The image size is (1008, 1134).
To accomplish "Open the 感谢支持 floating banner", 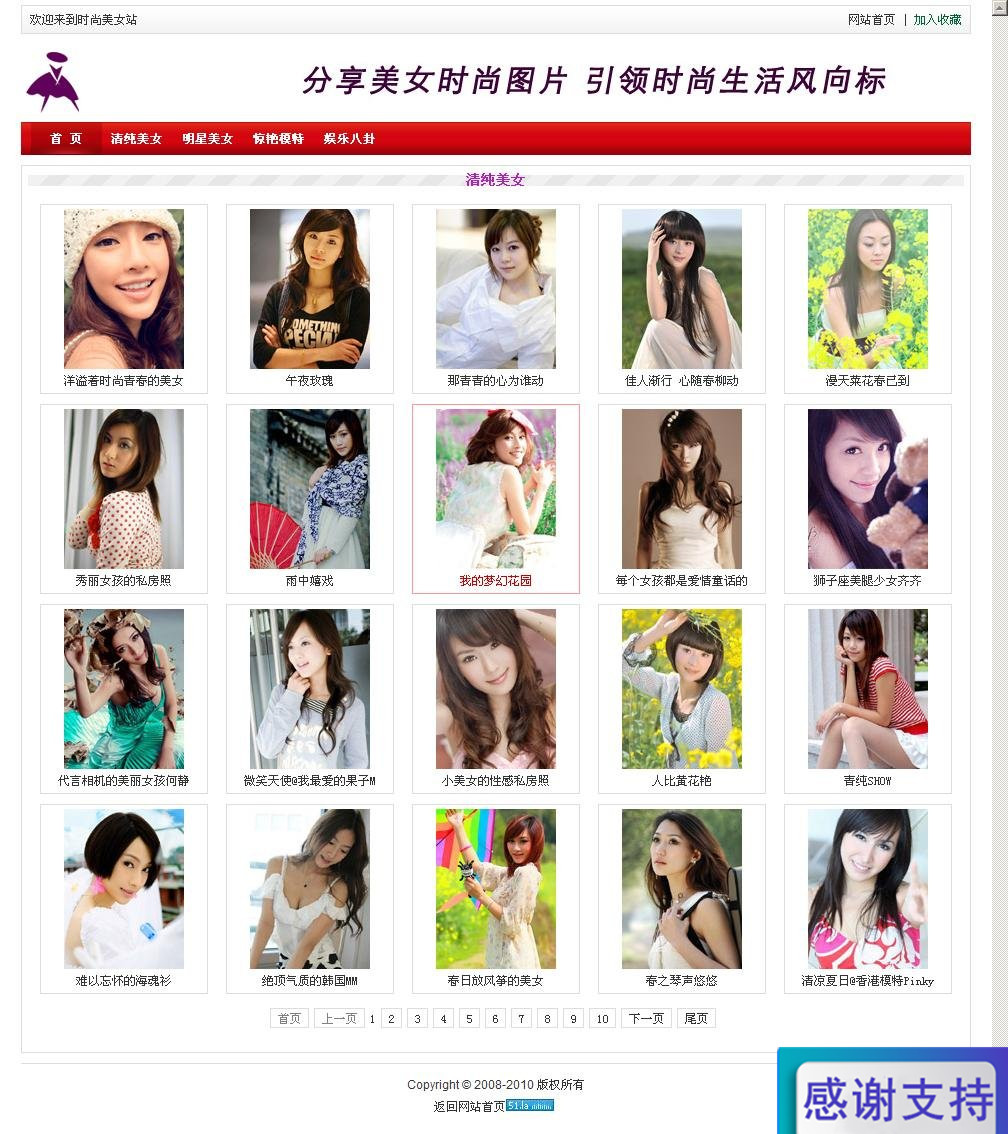I will tap(897, 1098).
